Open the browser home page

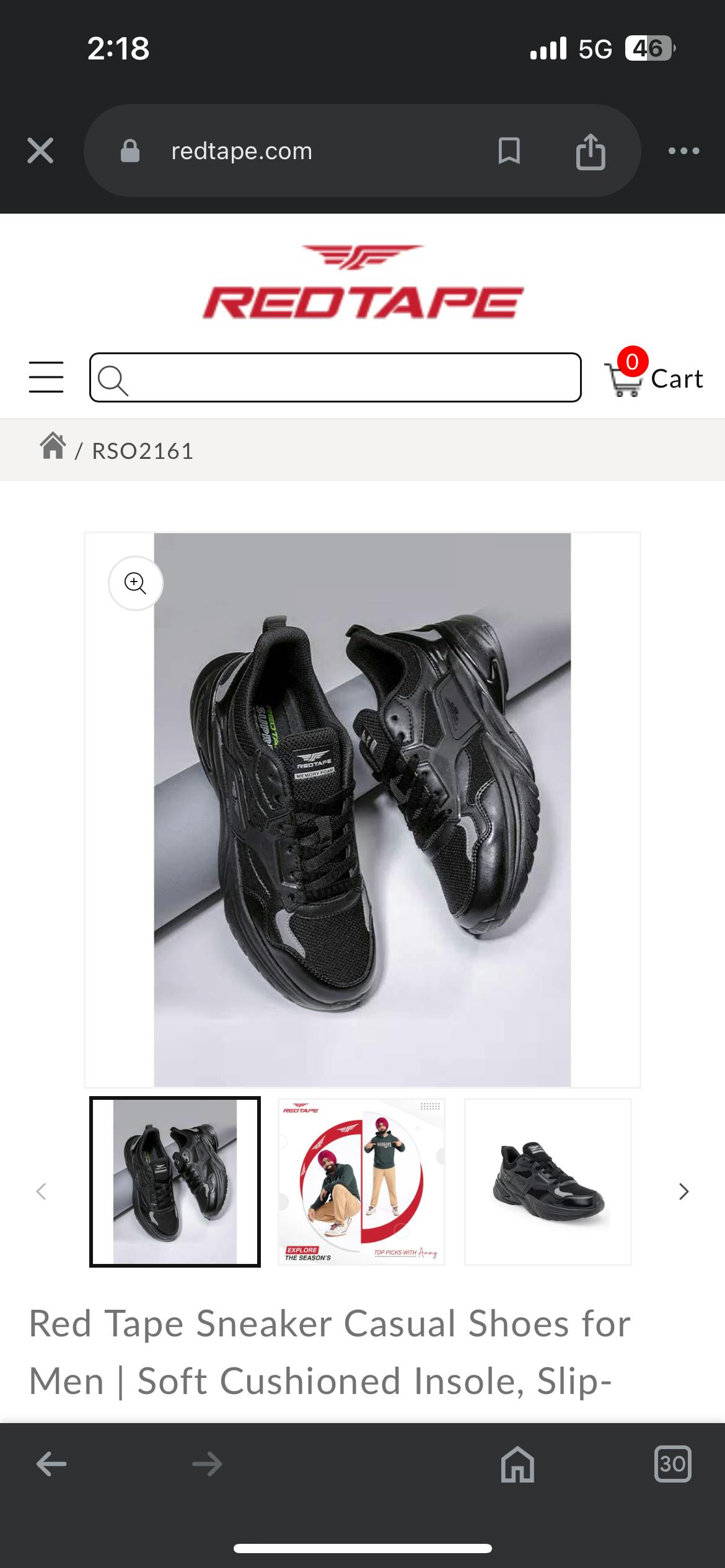(x=517, y=1465)
